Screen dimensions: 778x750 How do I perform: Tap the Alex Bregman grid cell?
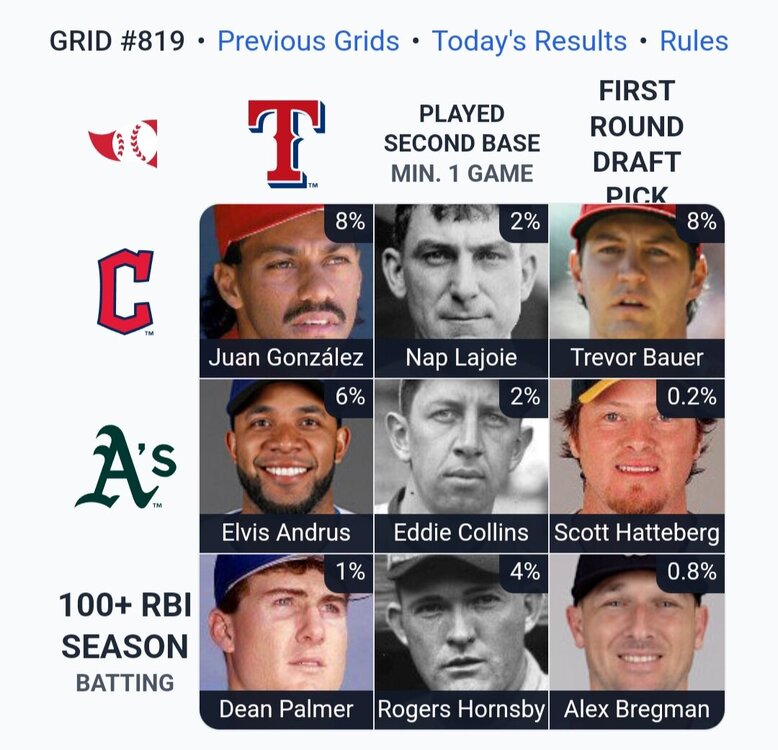click(636, 640)
